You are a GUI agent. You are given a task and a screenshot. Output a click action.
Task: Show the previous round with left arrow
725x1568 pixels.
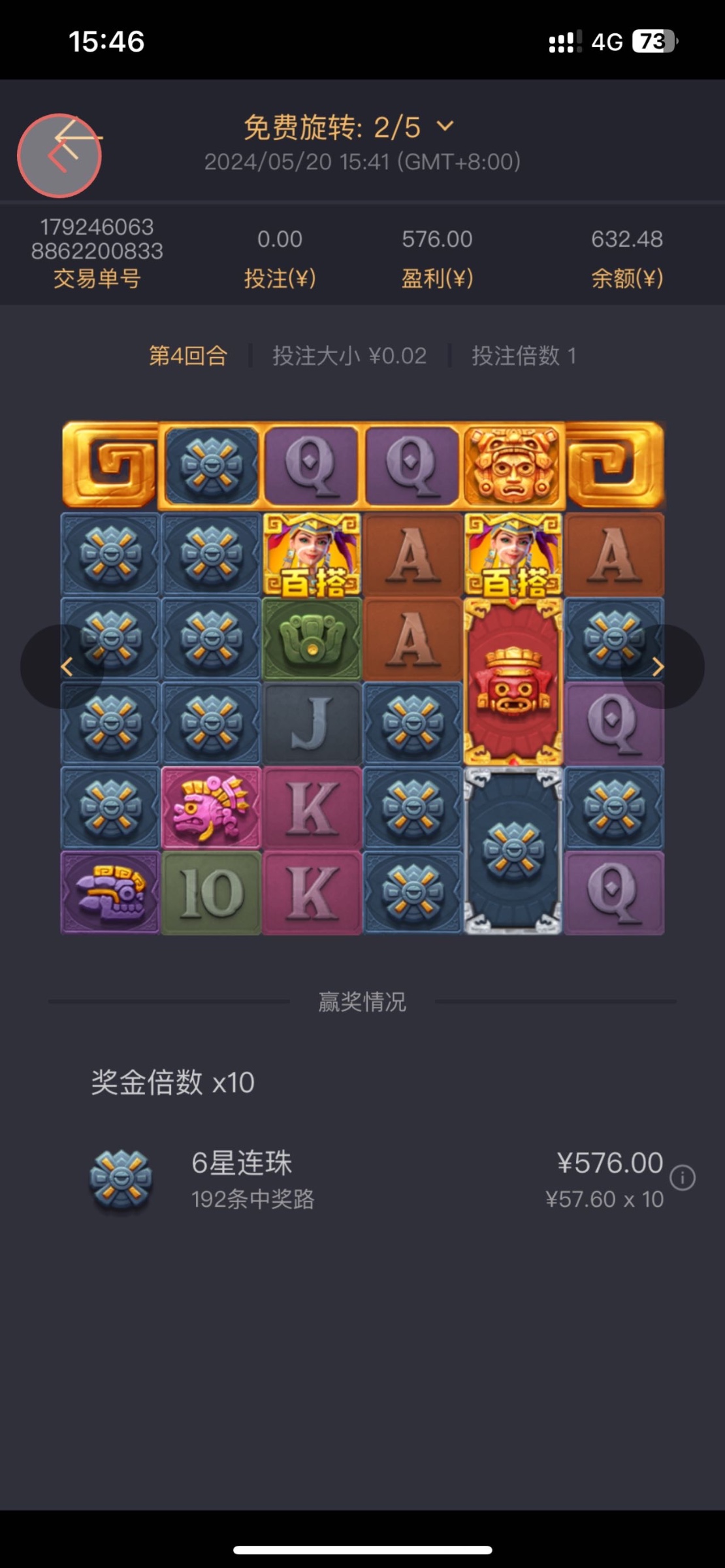[x=66, y=666]
